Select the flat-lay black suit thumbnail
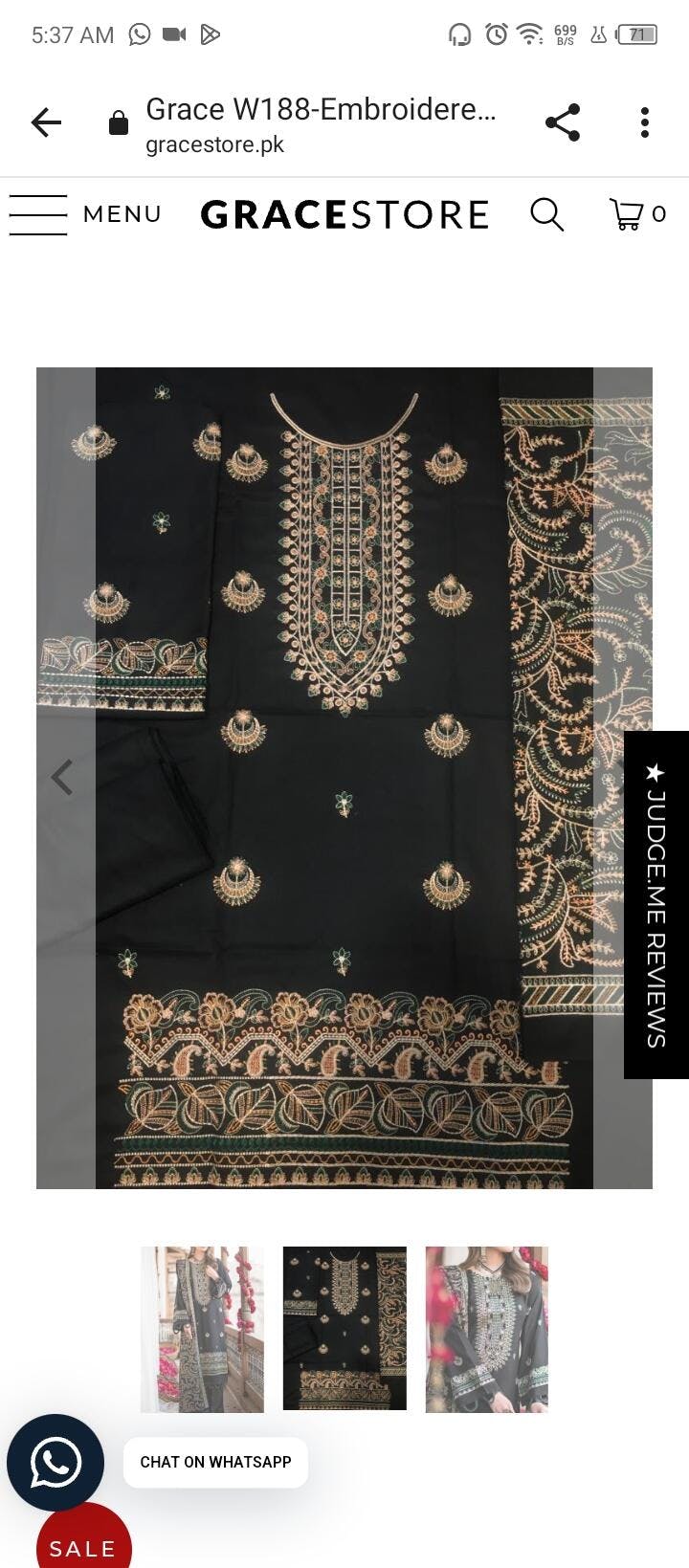The image size is (689, 1568). [344, 1329]
